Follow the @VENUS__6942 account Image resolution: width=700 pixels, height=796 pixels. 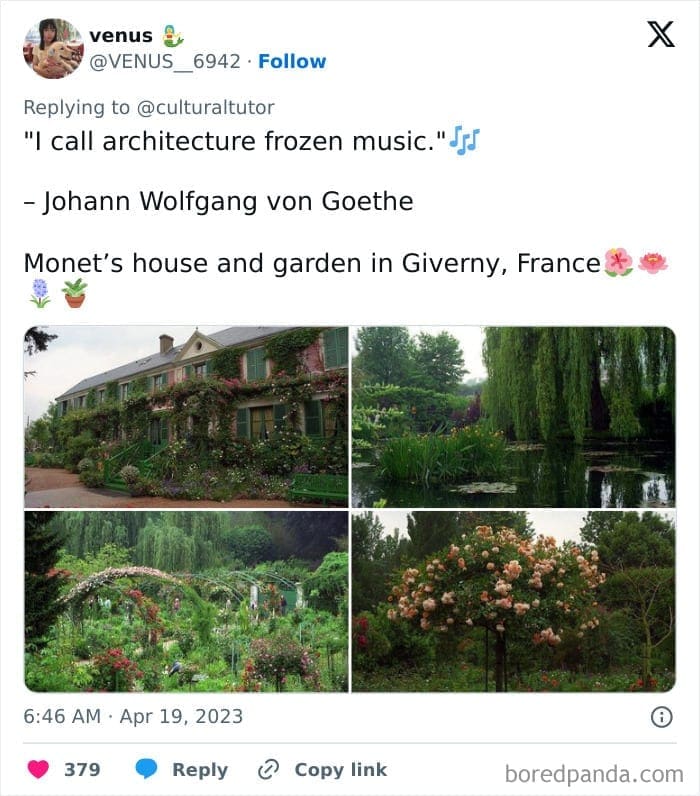pos(292,61)
